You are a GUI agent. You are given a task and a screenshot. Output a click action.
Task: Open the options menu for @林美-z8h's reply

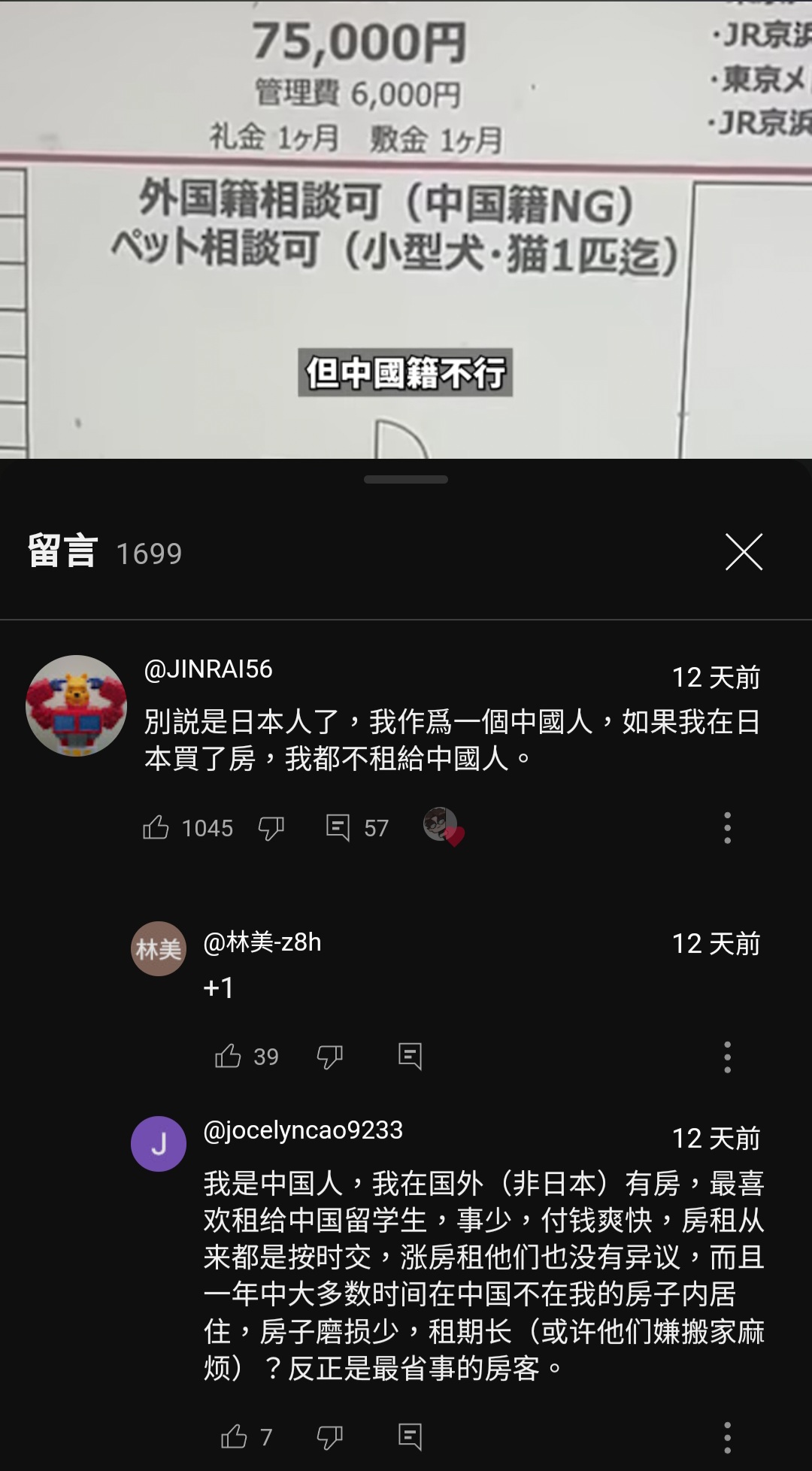pos(727,1057)
